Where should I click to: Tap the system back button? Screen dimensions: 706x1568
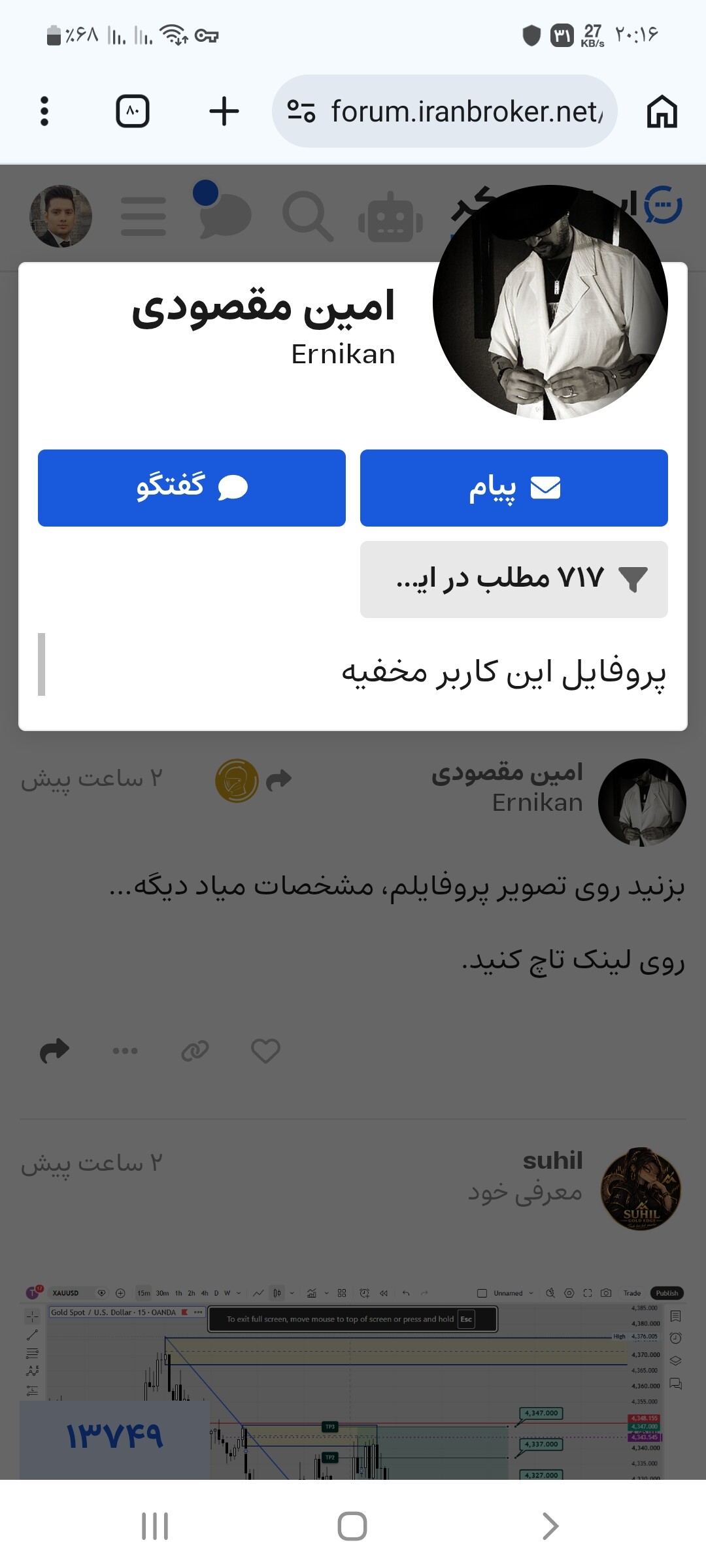tap(550, 1526)
